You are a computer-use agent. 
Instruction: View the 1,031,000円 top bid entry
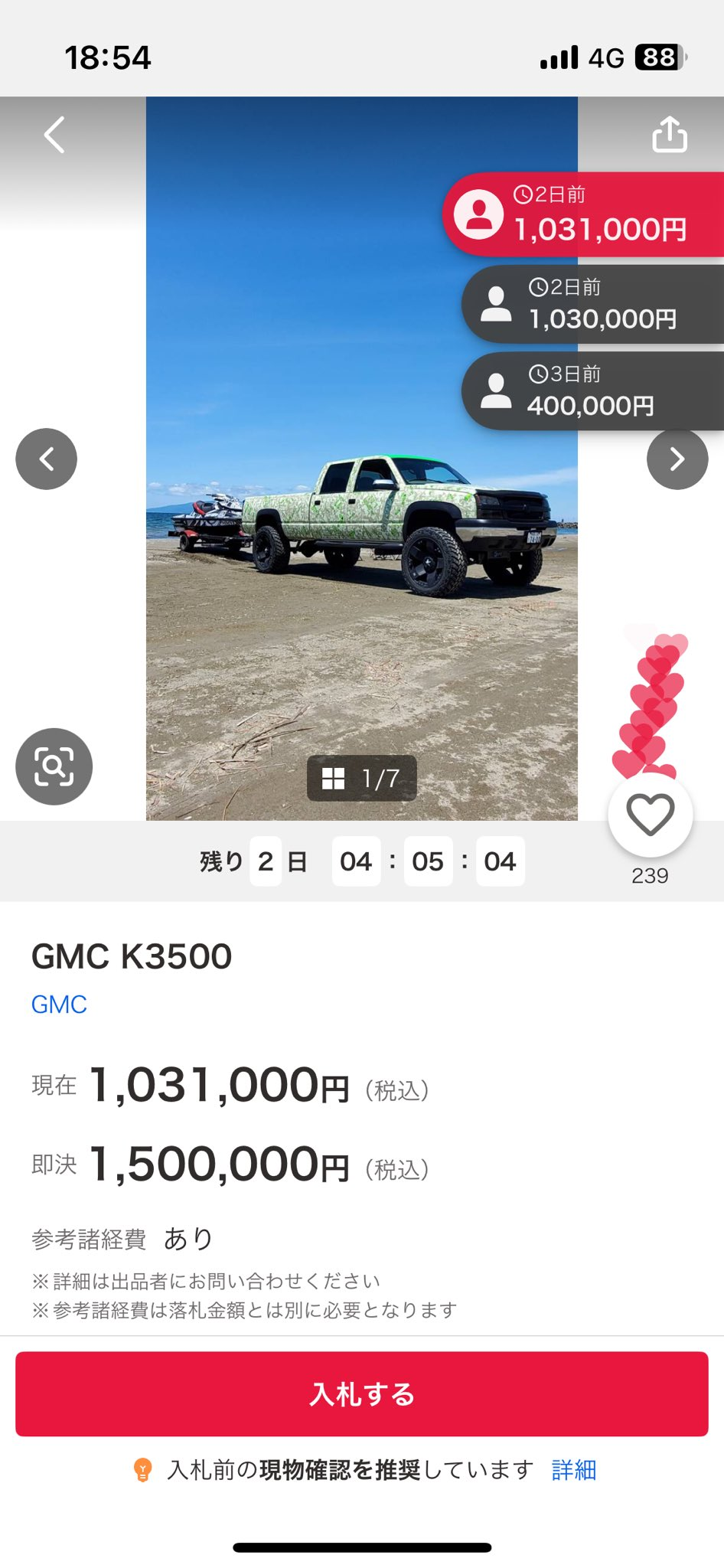point(583,214)
